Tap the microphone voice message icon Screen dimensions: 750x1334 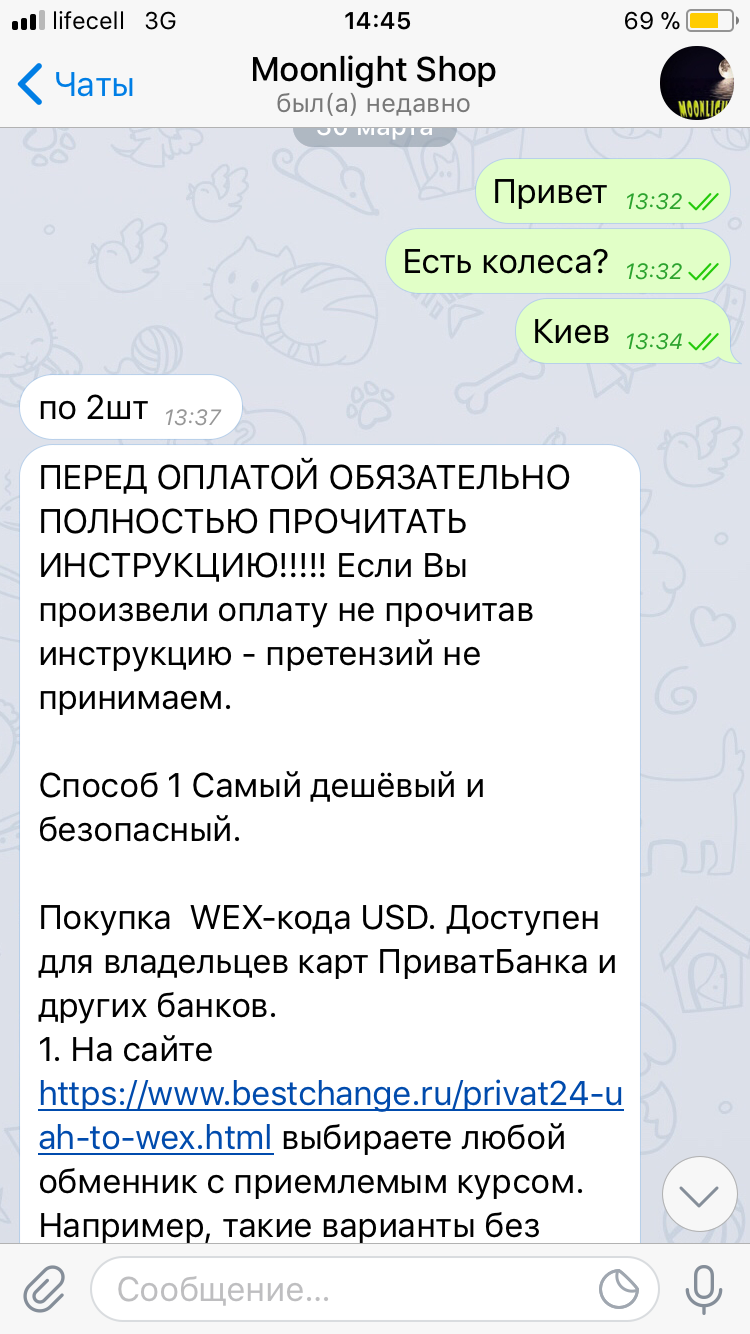click(x=704, y=1289)
